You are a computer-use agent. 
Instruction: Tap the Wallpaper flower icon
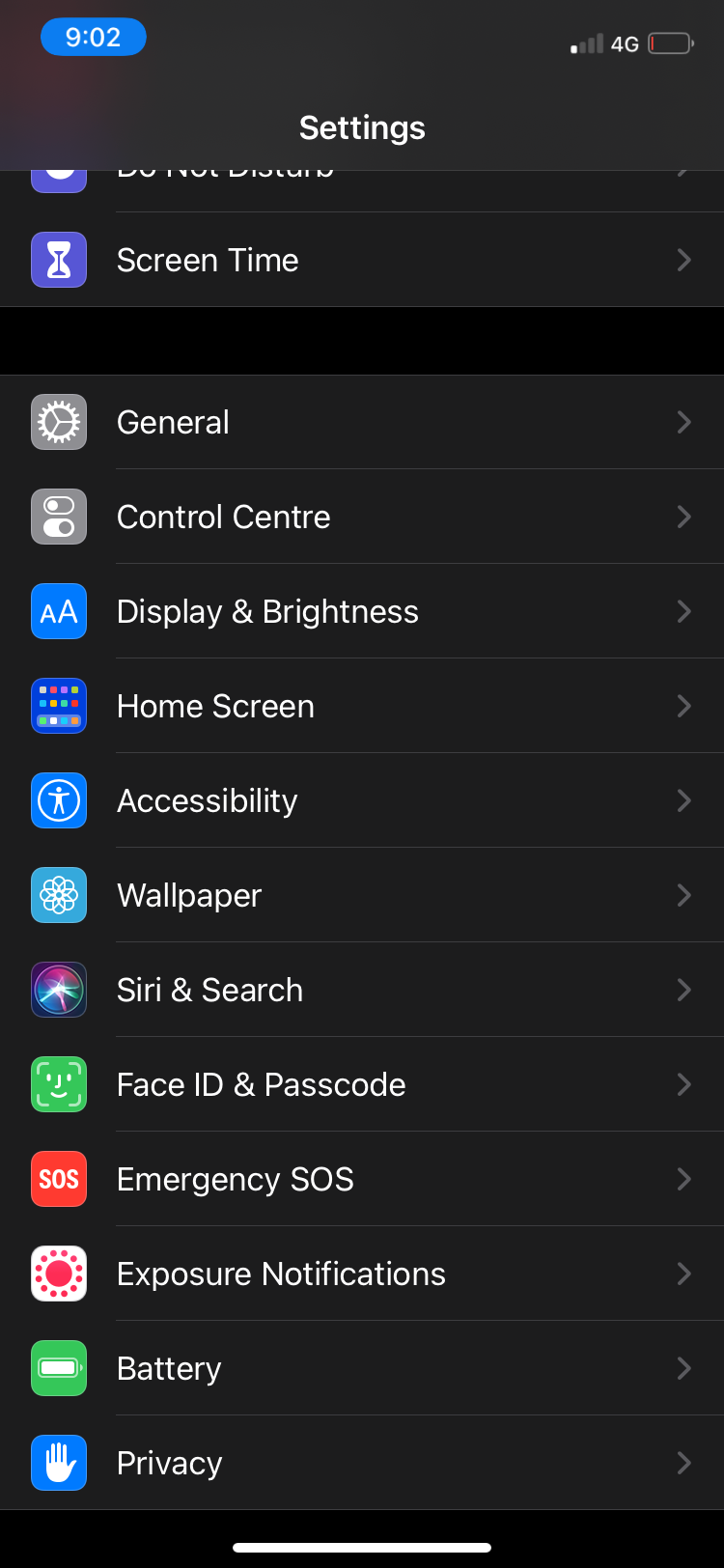coord(59,895)
